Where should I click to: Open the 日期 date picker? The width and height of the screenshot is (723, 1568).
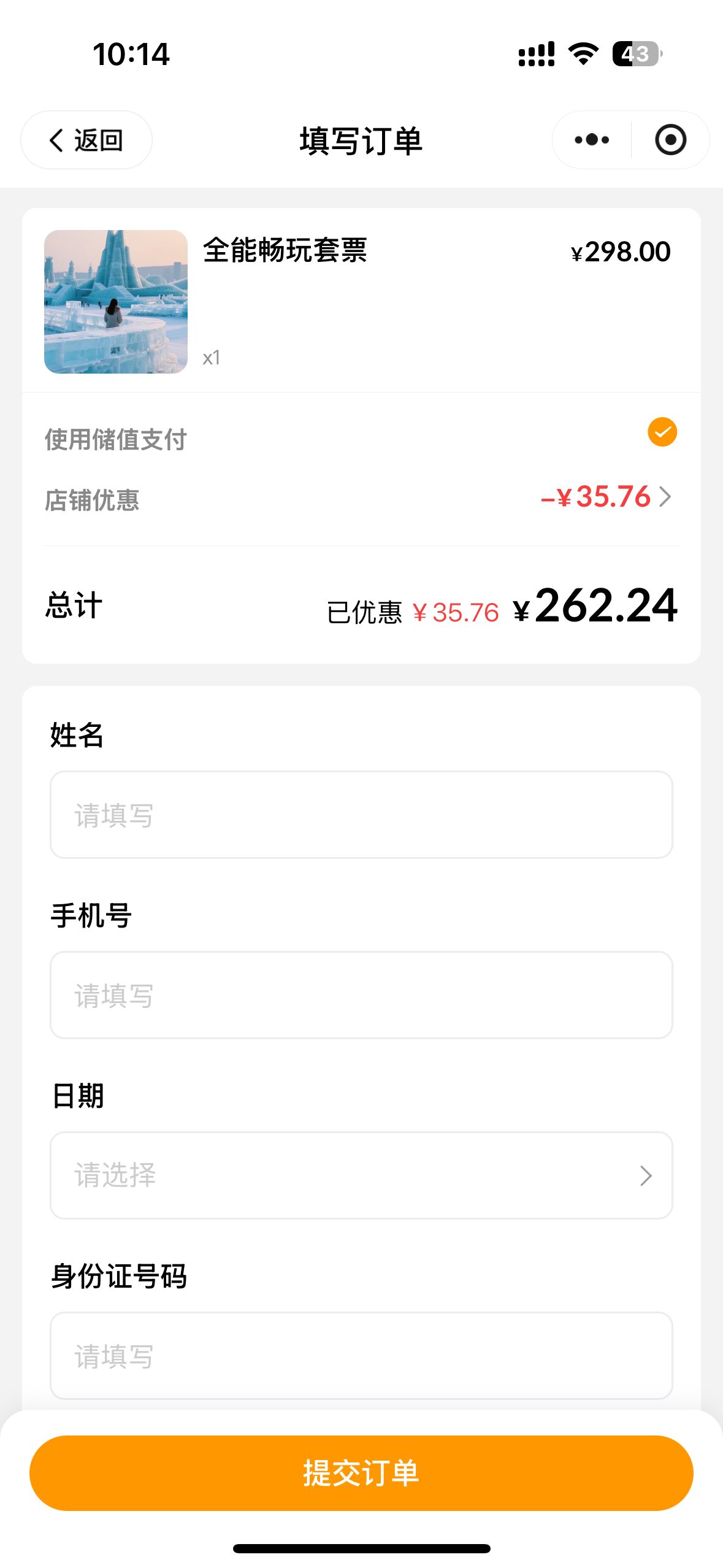[361, 1175]
